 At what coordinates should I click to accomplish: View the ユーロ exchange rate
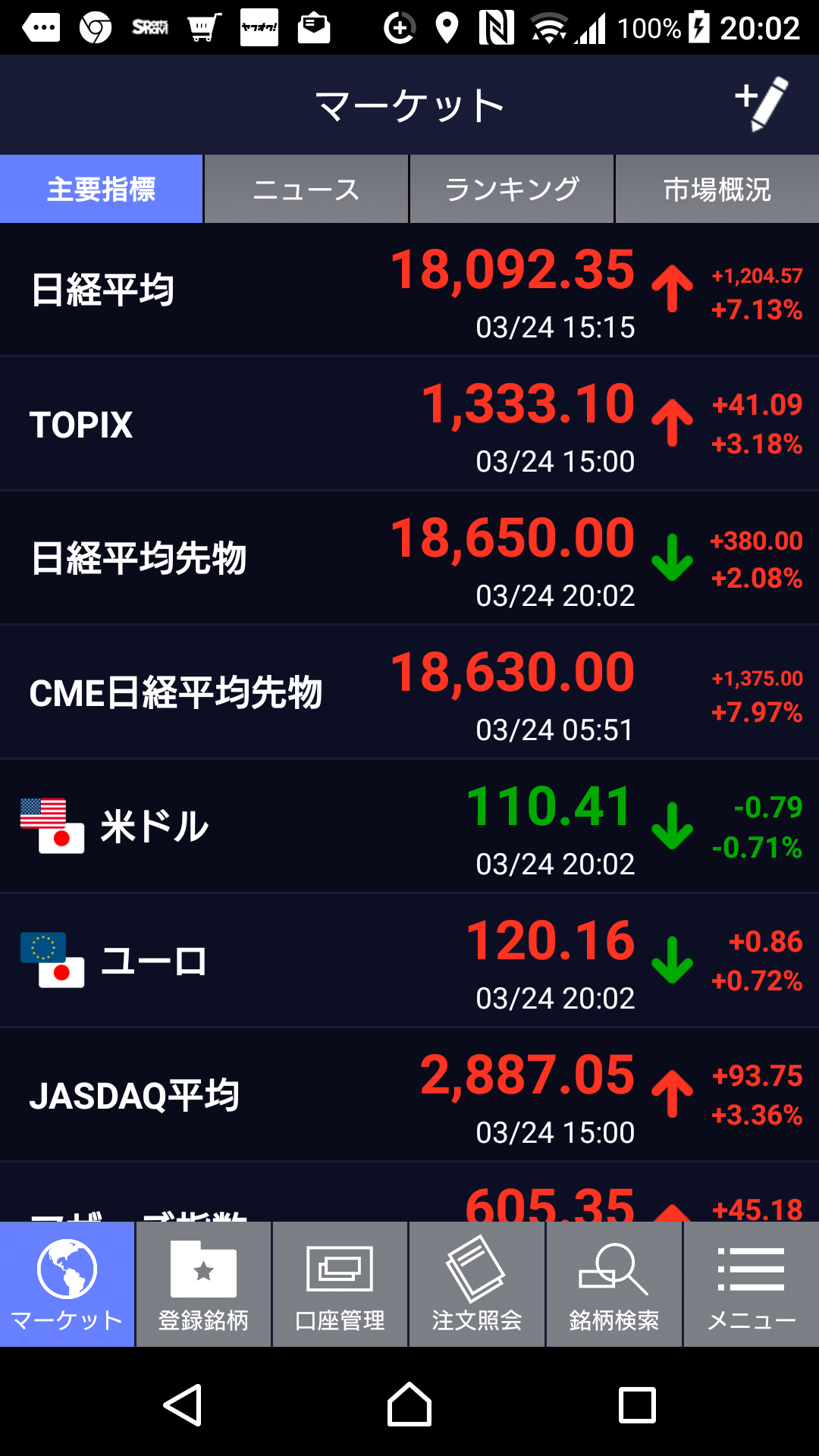(409, 961)
